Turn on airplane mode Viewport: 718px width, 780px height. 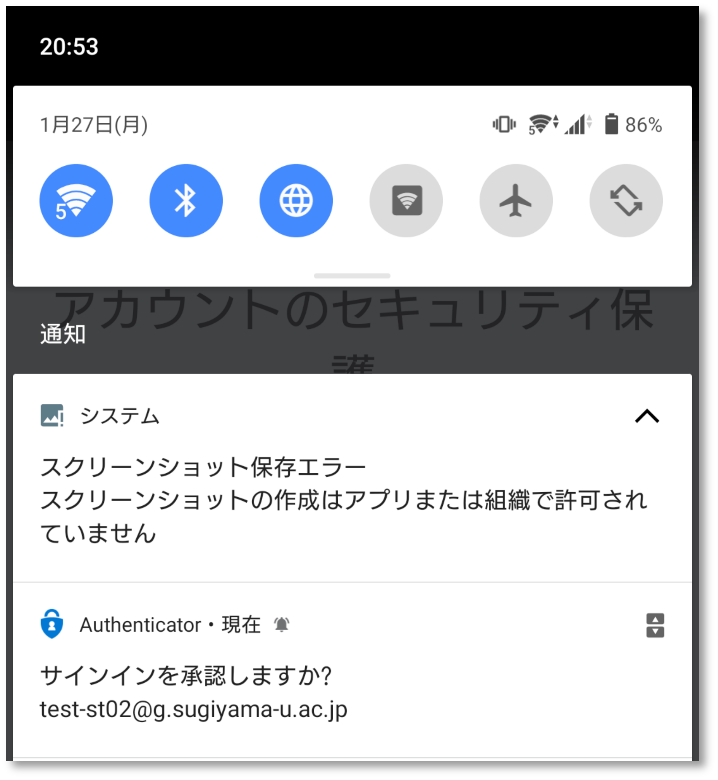pyautogui.click(x=516, y=201)
